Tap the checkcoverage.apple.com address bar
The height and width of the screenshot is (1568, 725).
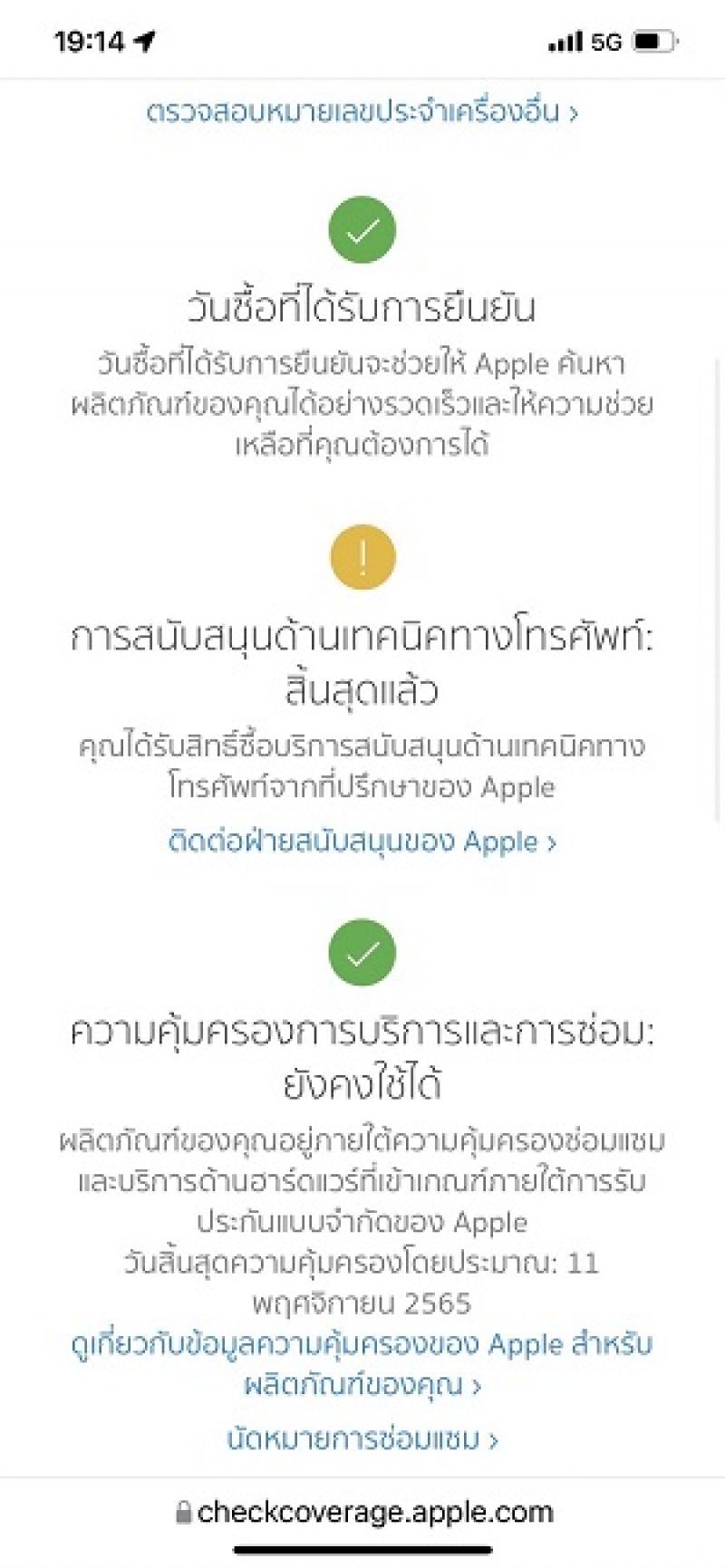tap(364, 1512)
